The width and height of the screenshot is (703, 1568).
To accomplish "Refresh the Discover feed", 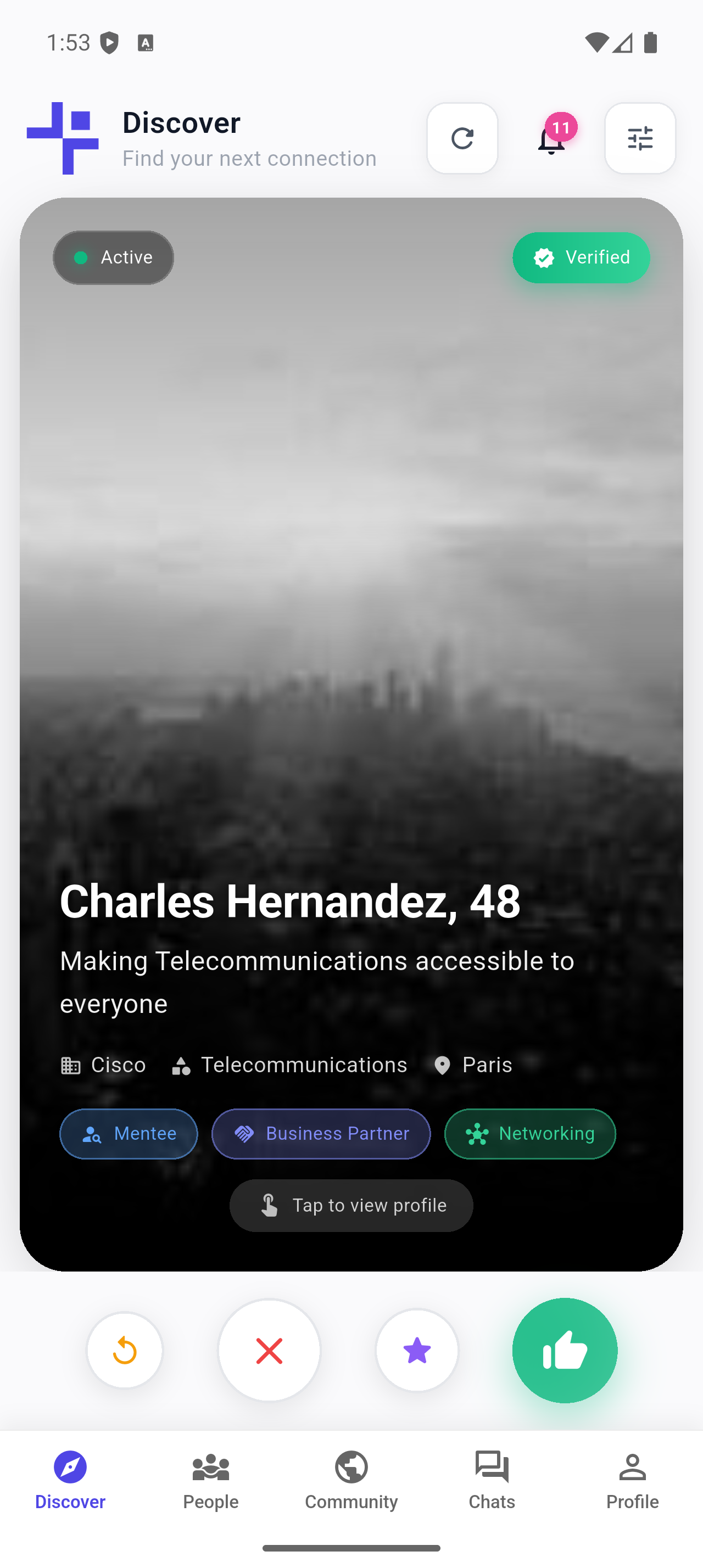I will coord(462,138).
